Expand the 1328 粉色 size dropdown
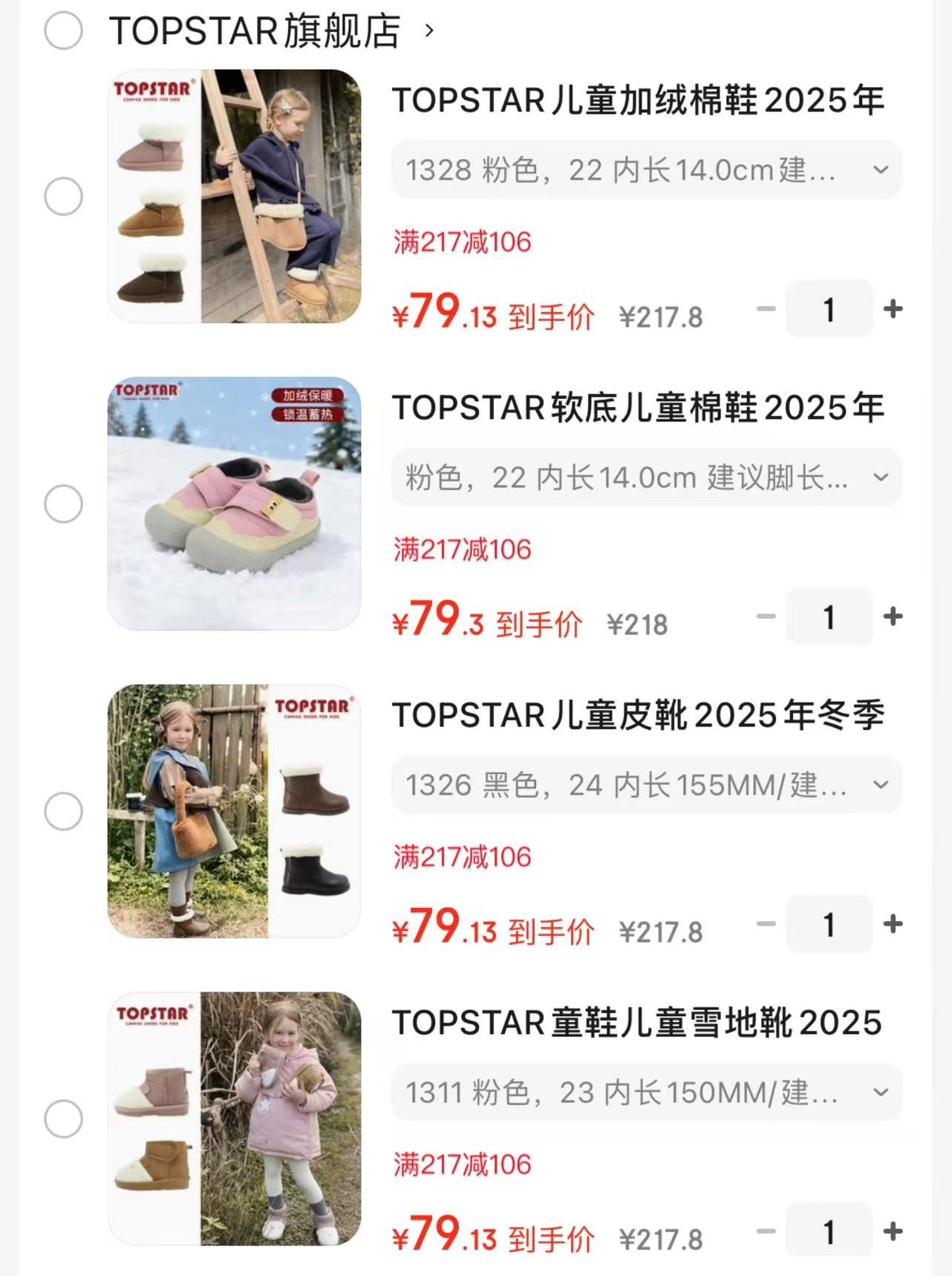The height and width of the screenshot is (1276, 952). pos(646,170)
